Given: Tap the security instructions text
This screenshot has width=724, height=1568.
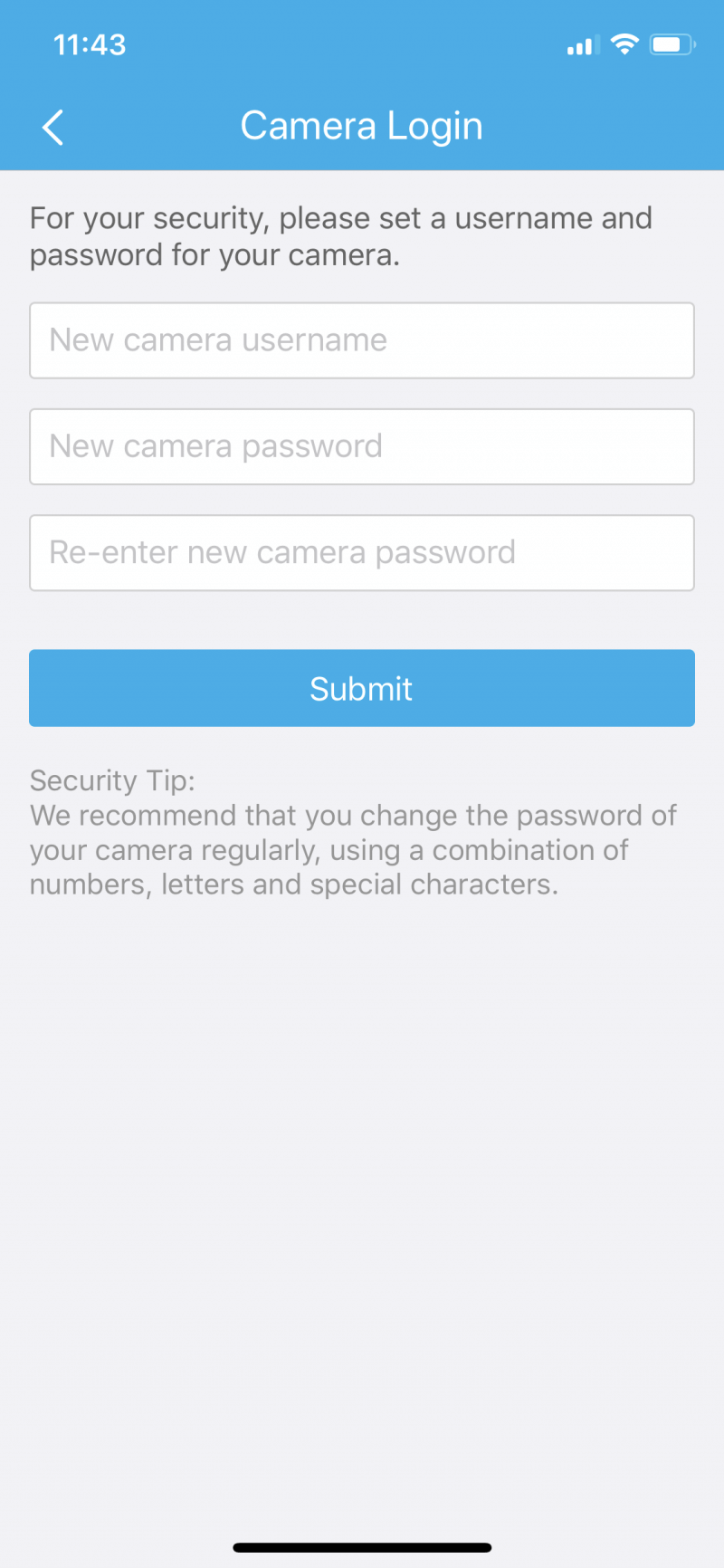Looking at the screenshot, I should click(x=340, y=235).
